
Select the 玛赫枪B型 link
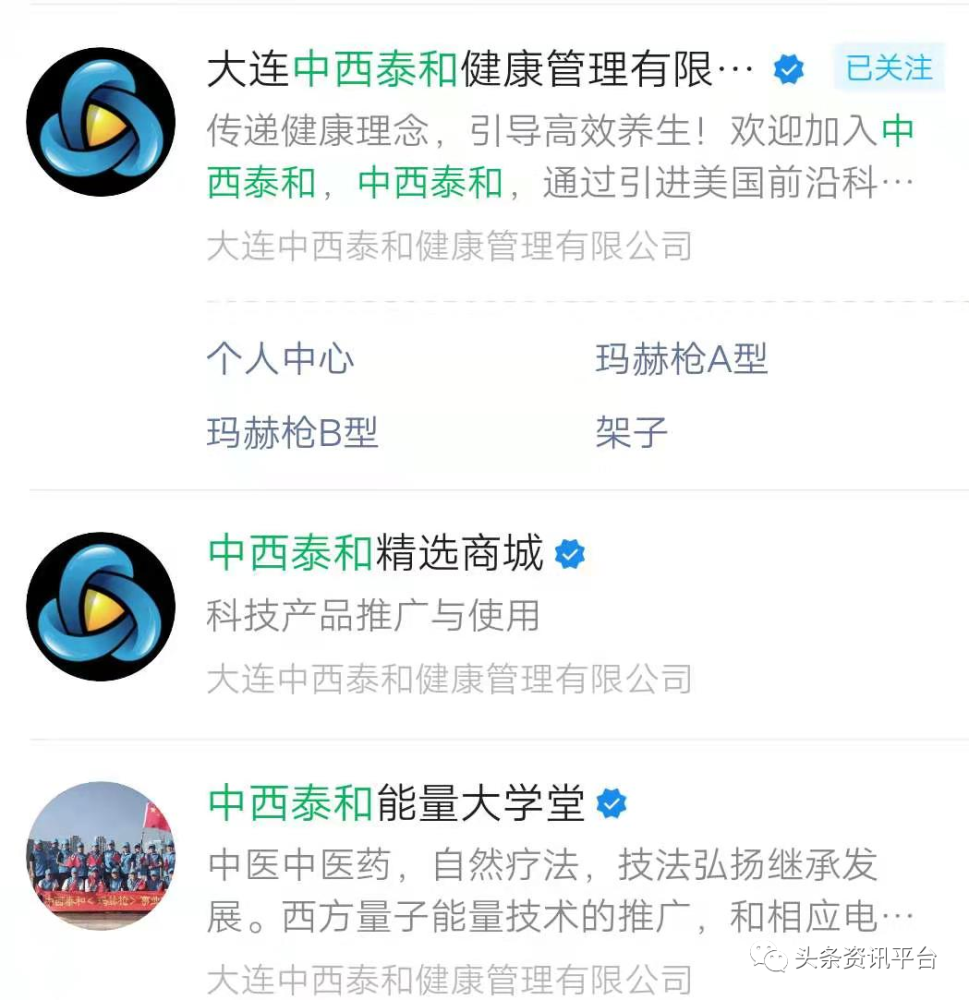(x=292, y=433)
